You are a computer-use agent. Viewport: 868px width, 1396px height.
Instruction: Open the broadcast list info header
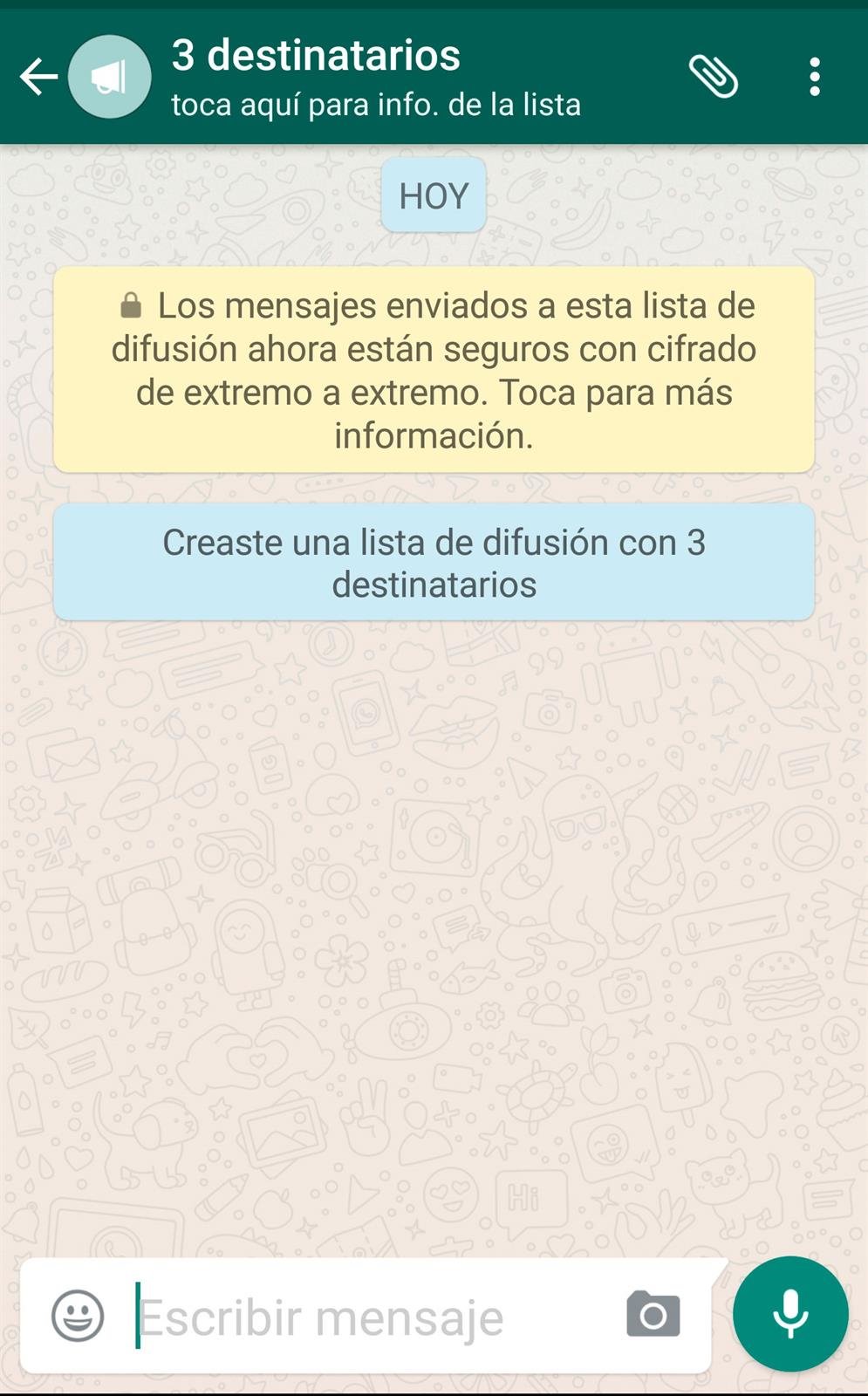375,77
